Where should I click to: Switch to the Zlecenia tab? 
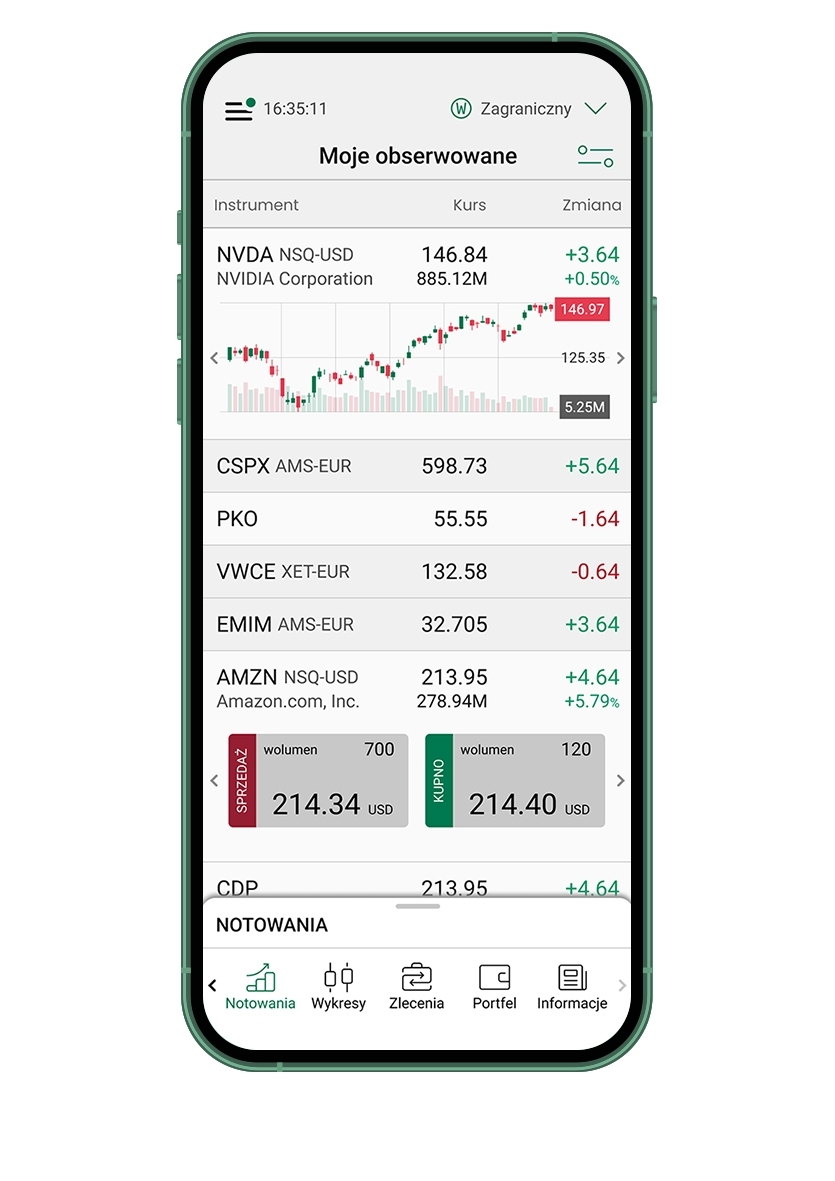pyautogui.click(x=416, y=987)
